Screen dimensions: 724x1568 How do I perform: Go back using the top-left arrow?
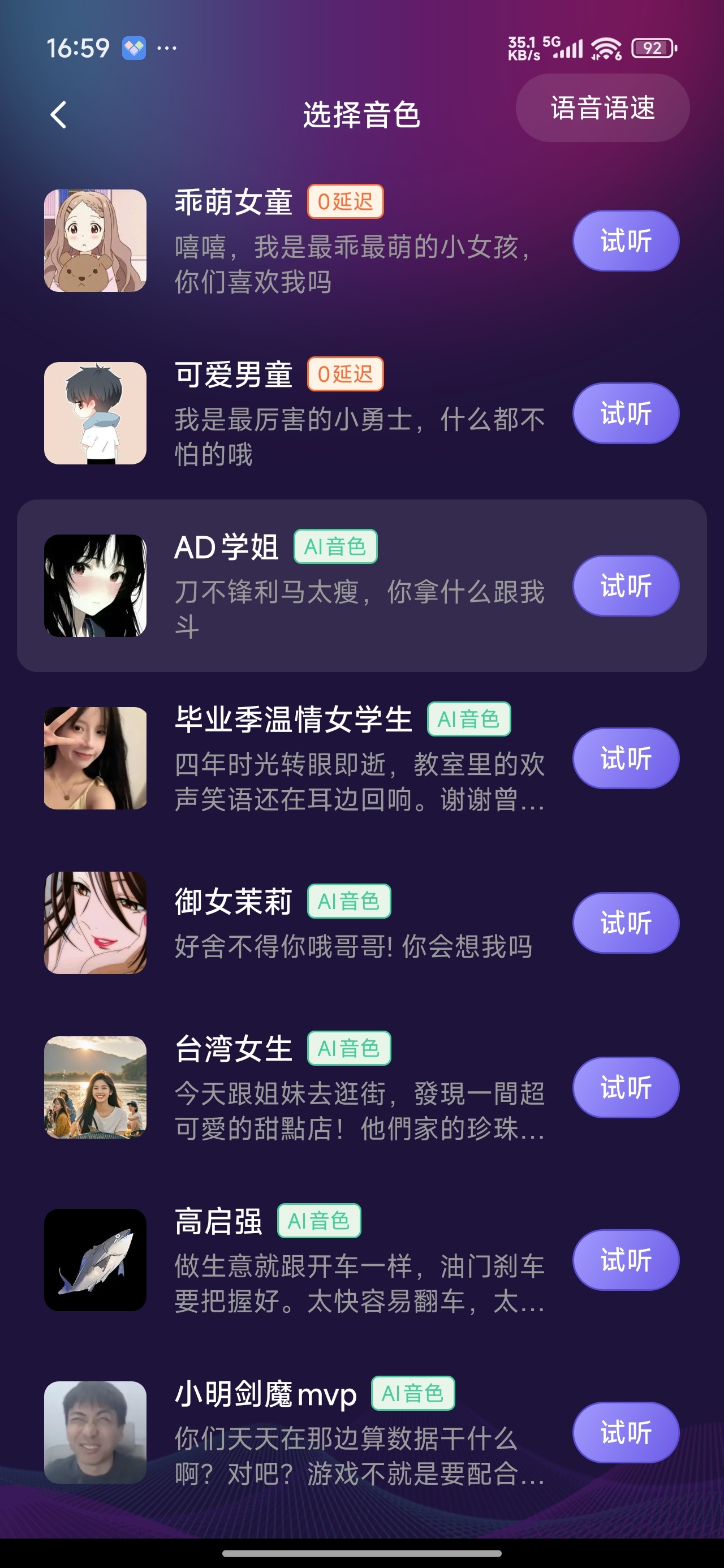tap(58, 114)
